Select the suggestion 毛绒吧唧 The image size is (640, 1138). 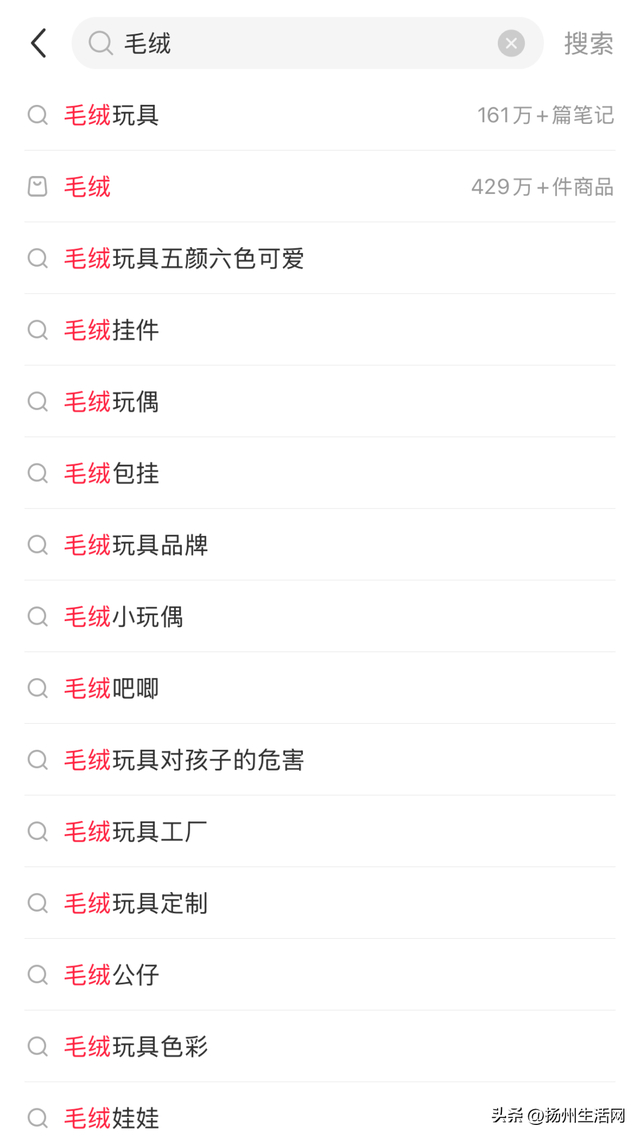pyautogui.click(x=320, y=688)
